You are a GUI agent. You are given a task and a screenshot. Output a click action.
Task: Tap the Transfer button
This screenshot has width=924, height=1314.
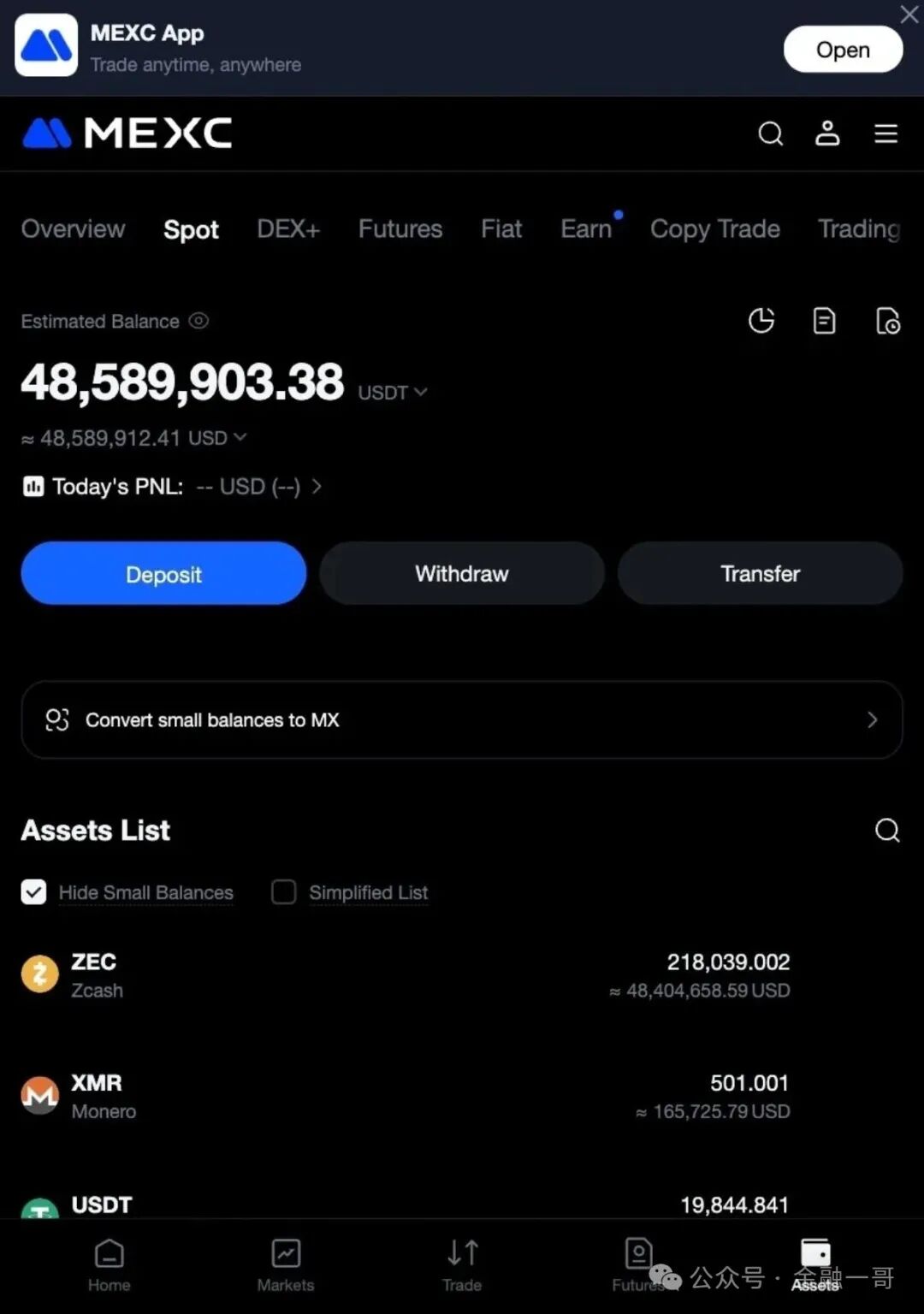[760, 574]
